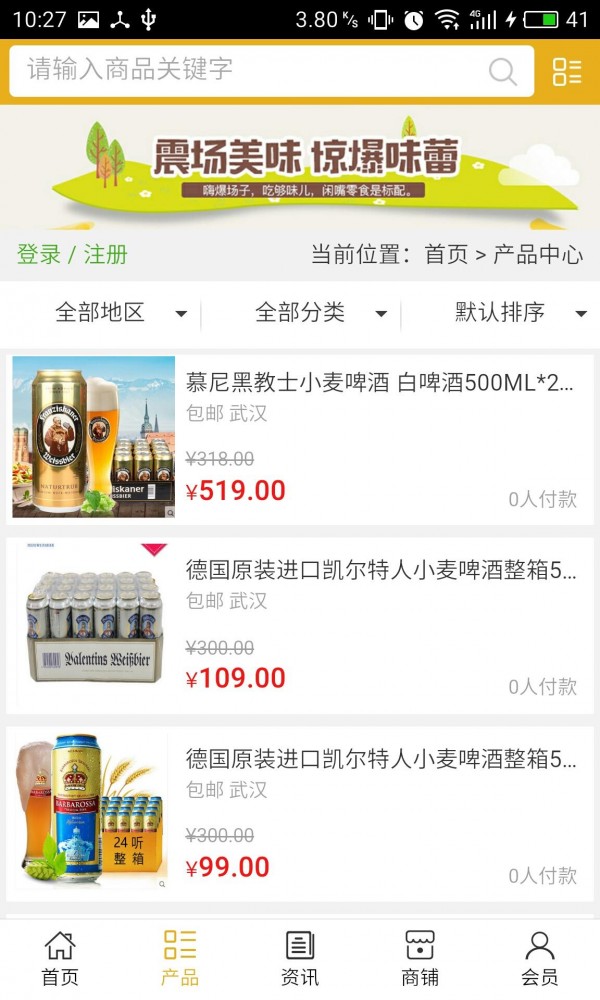Select the 产品 products tab
This screenshot has width=600, height=1000.
pyautogui.click(x=180, y=958)
